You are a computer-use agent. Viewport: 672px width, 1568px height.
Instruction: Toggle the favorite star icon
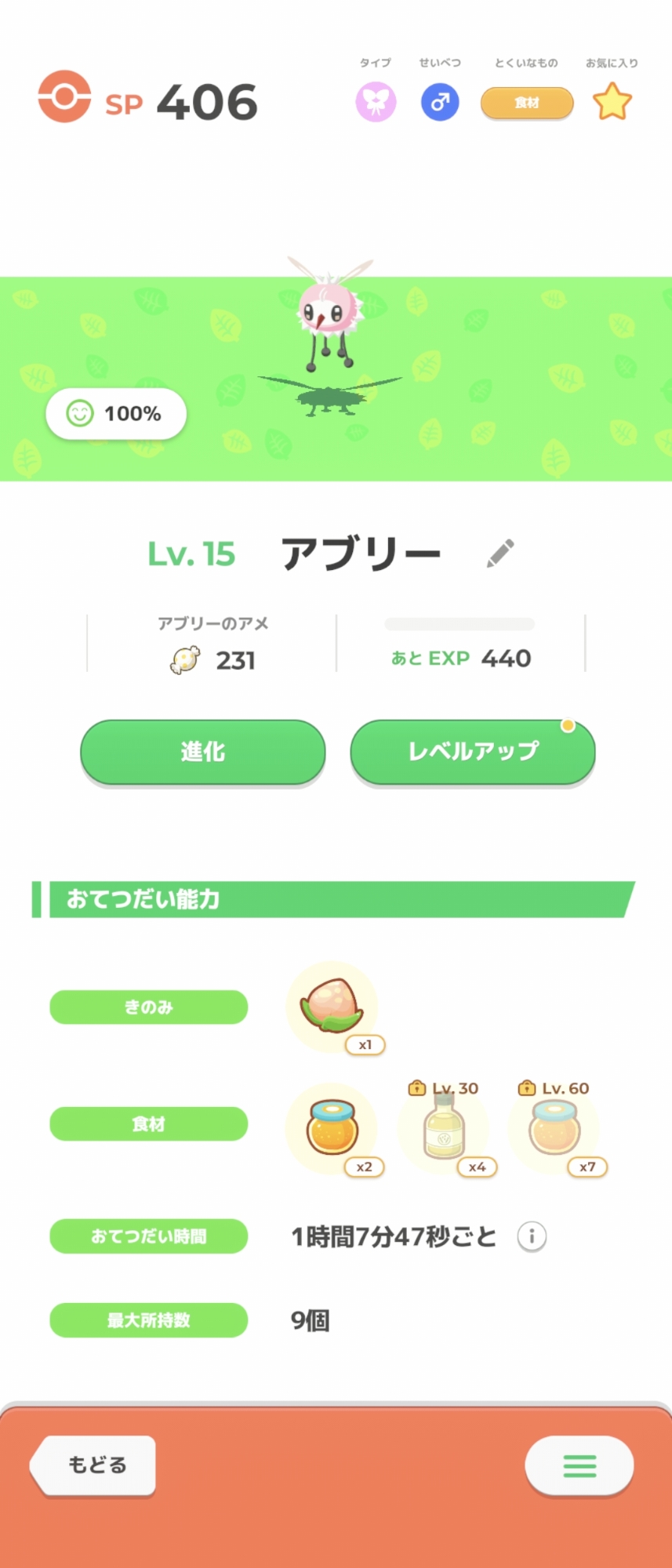[612, 103]
